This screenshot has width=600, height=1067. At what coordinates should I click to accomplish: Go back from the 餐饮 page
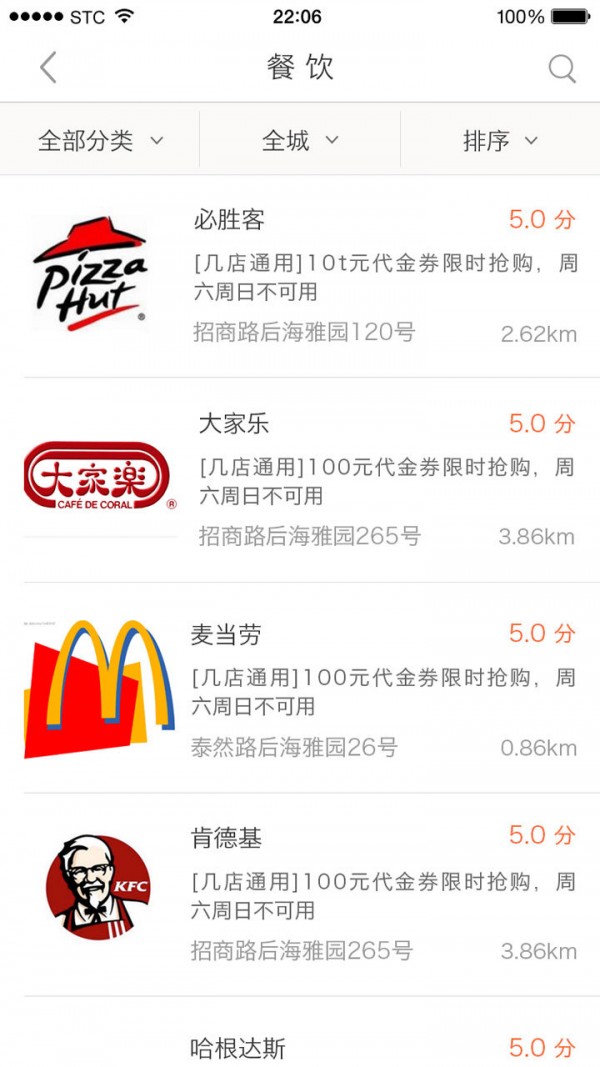[x=48, y=68]
